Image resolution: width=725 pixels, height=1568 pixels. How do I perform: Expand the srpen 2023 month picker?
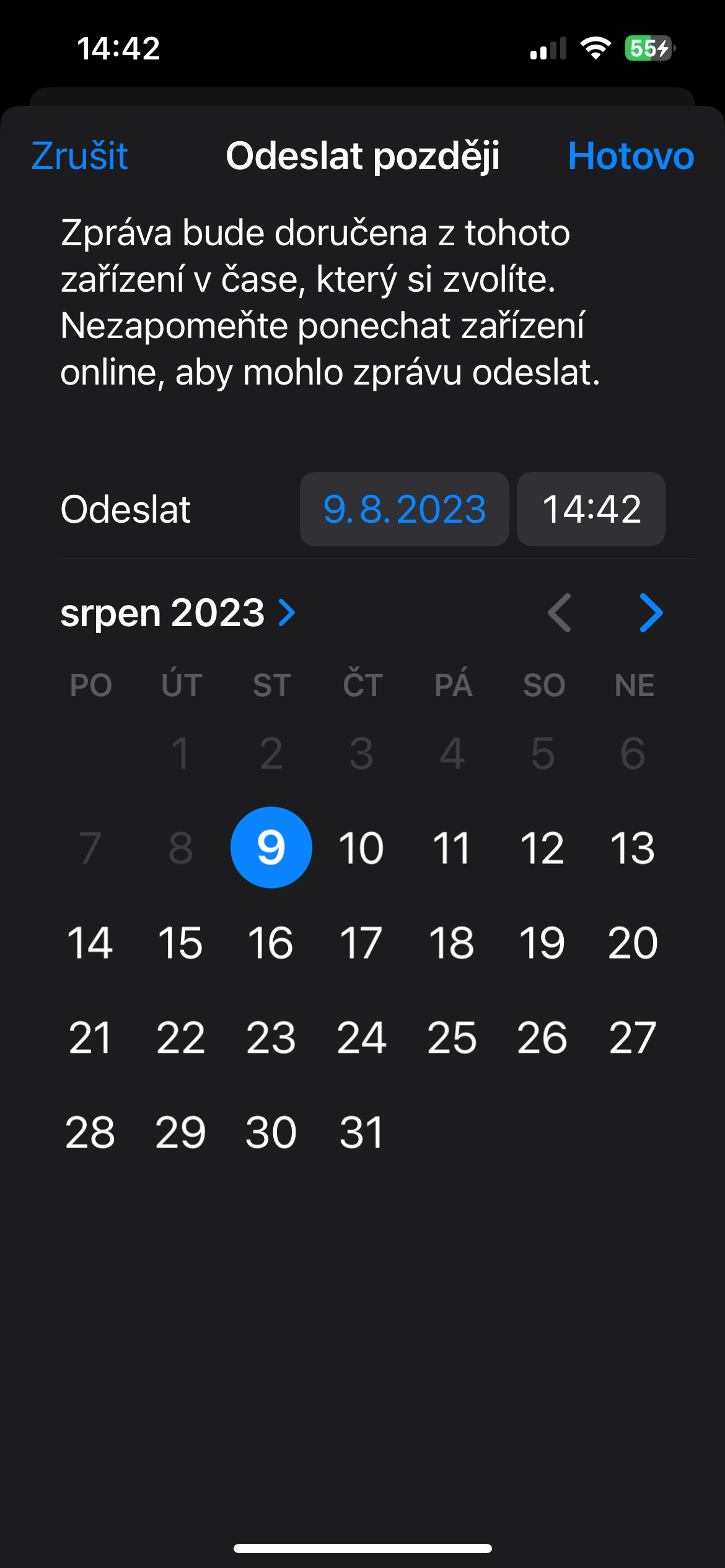178,613
